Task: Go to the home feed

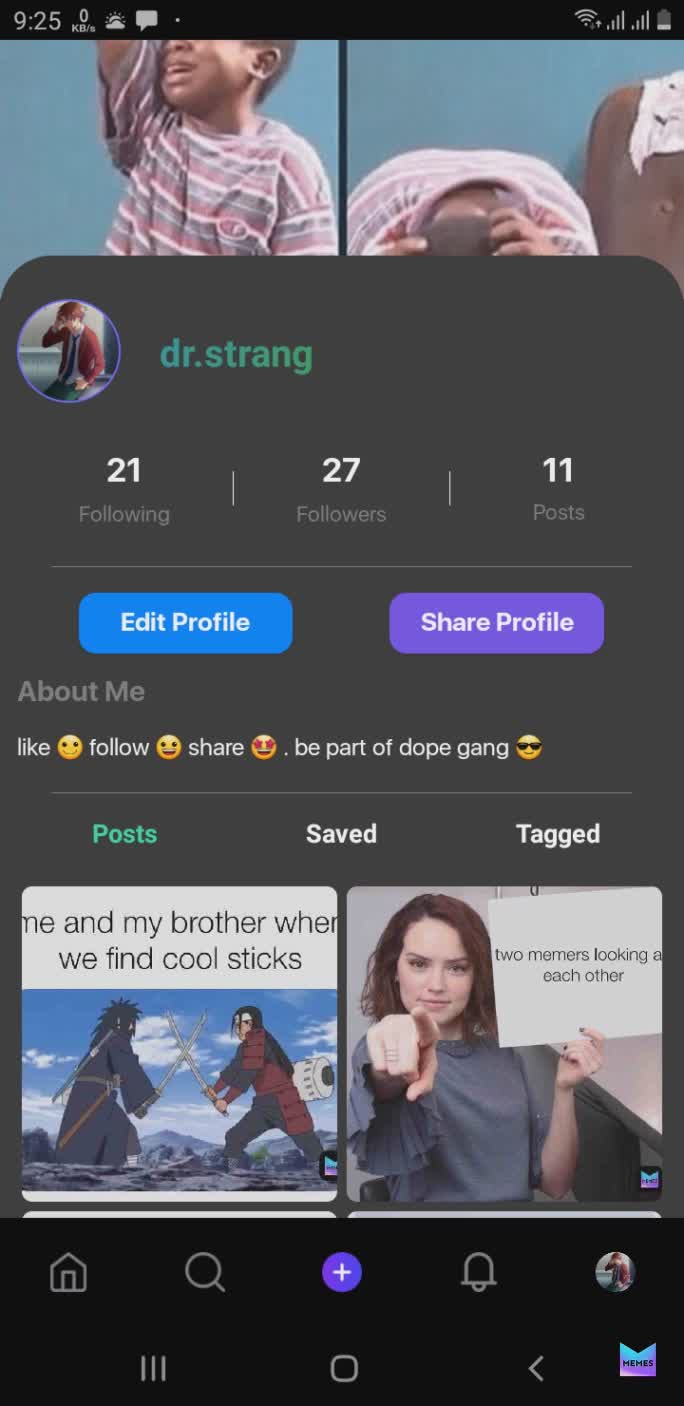Action: 68,1273
